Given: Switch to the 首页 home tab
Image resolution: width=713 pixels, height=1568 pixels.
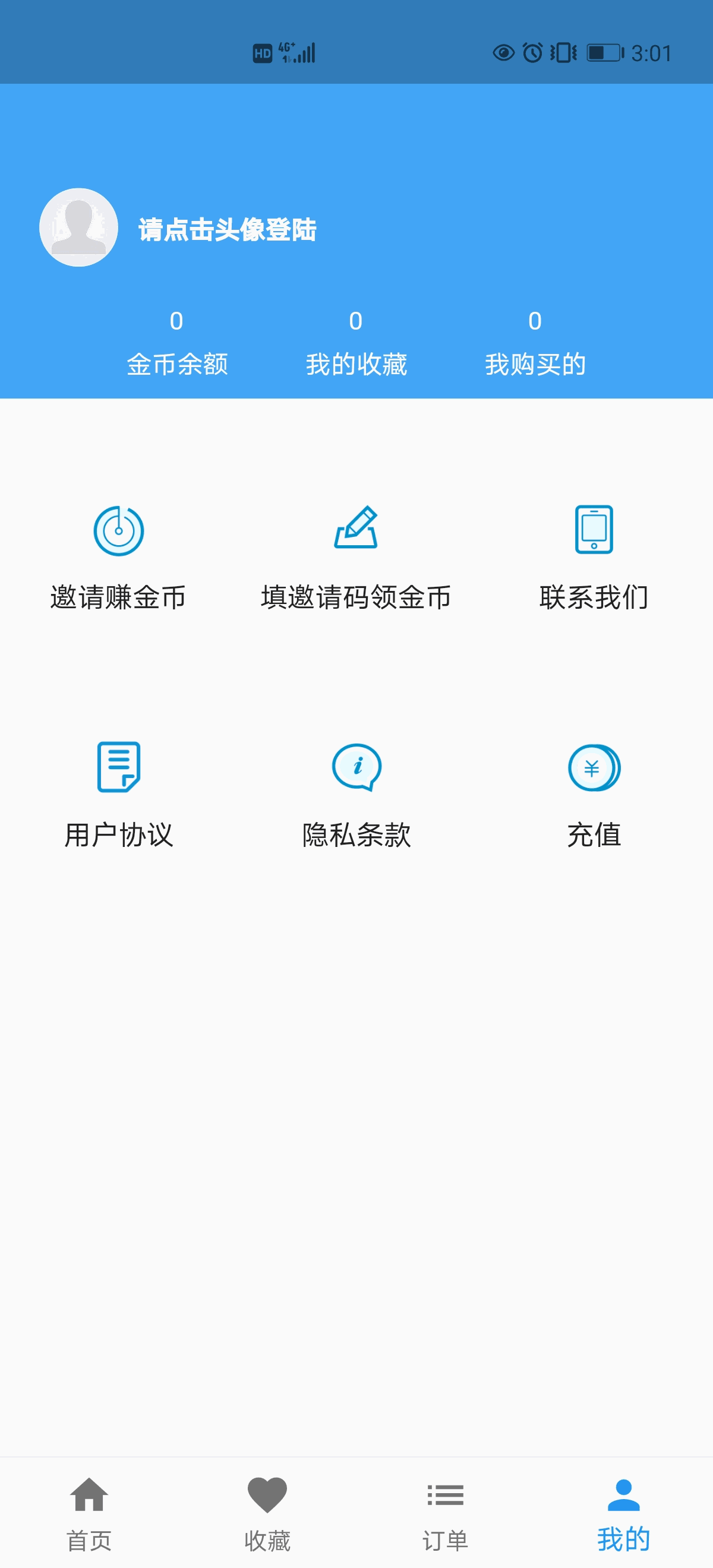Looking at the screenshot, I should 89,1513.
